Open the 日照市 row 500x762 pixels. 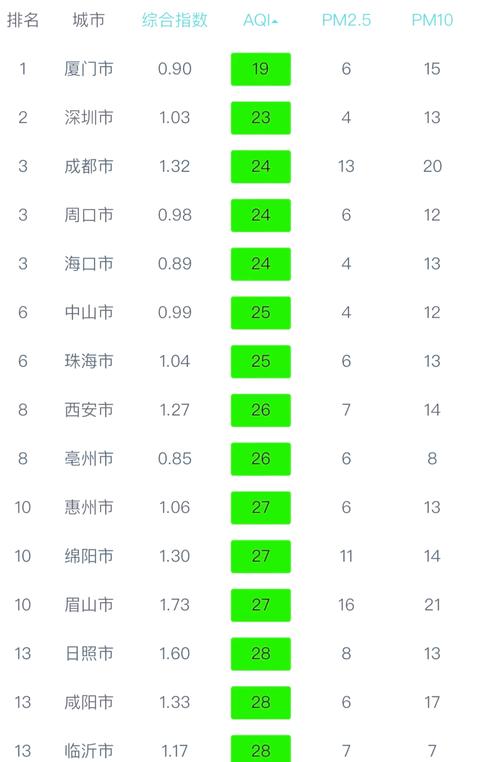(250, 654)
